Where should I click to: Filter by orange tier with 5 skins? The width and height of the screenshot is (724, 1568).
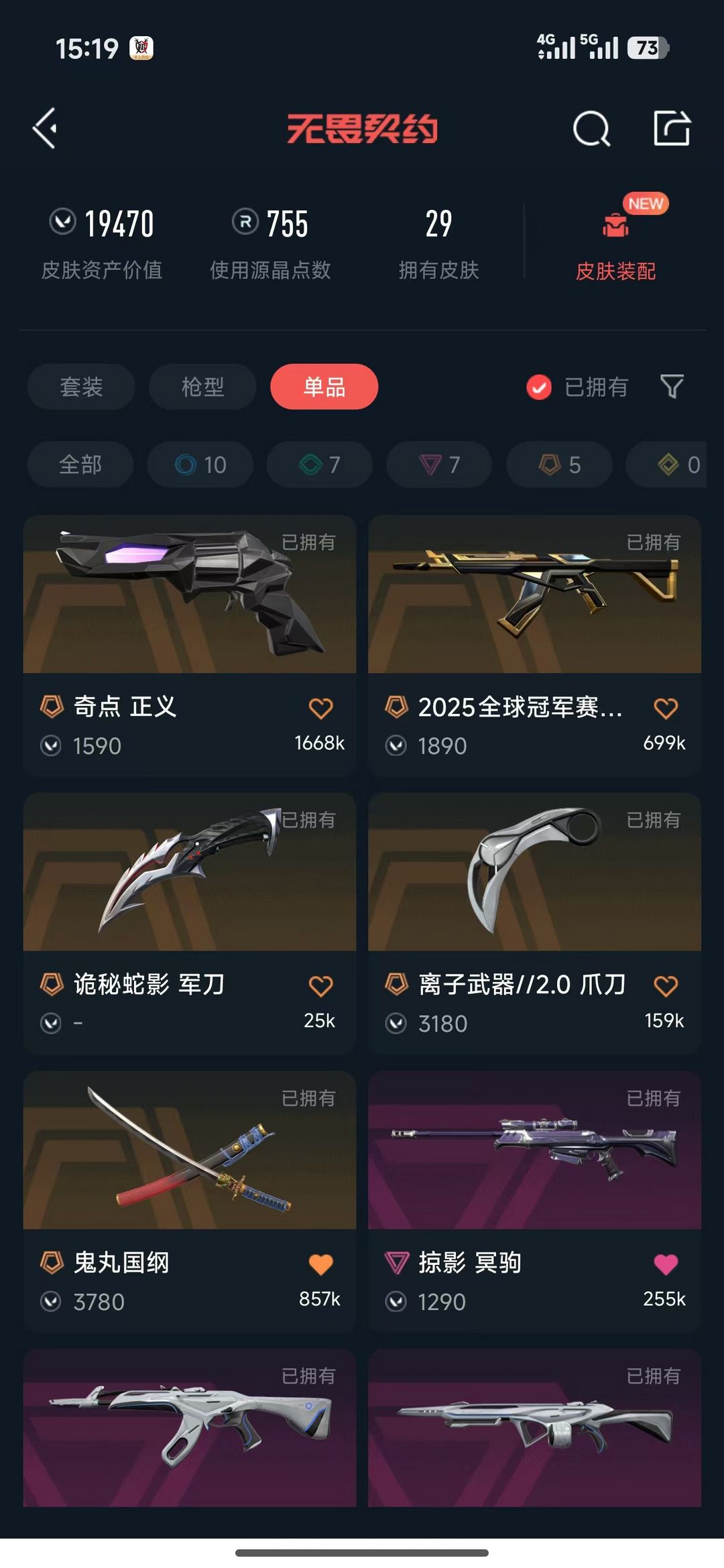click(559, 465)
